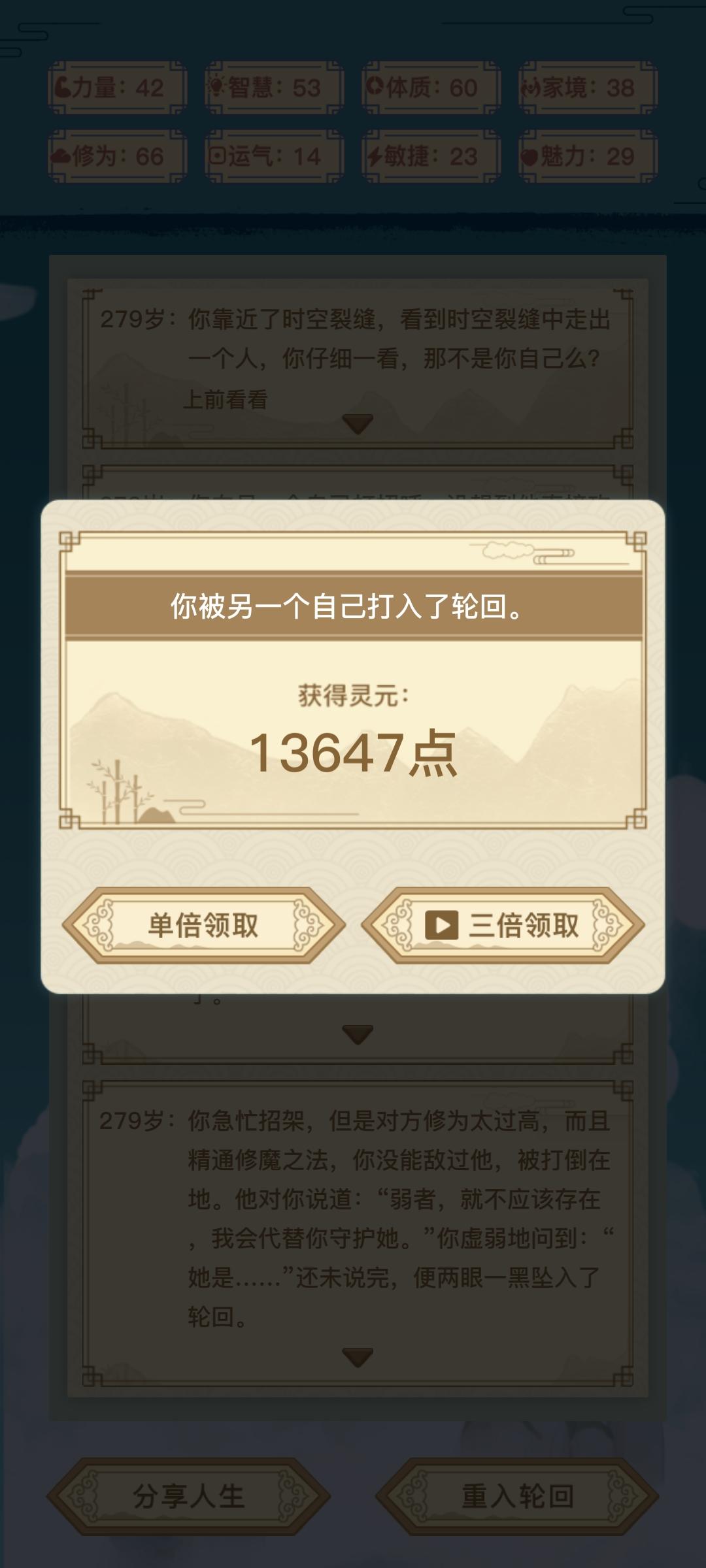
Task: Click the 修为 stat value 66
Action: click(x=152, y=157)
